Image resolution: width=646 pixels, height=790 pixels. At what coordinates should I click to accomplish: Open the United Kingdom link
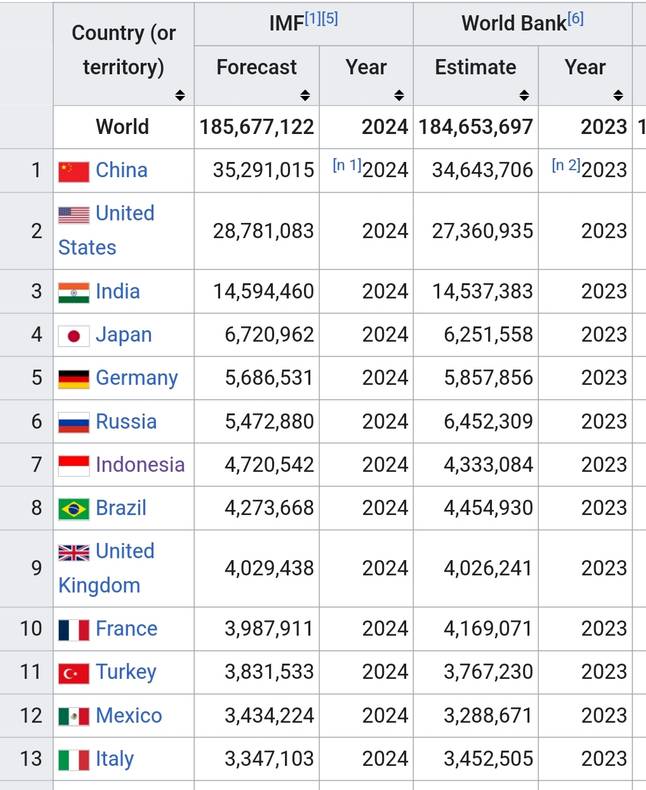[x=124, y=551]
